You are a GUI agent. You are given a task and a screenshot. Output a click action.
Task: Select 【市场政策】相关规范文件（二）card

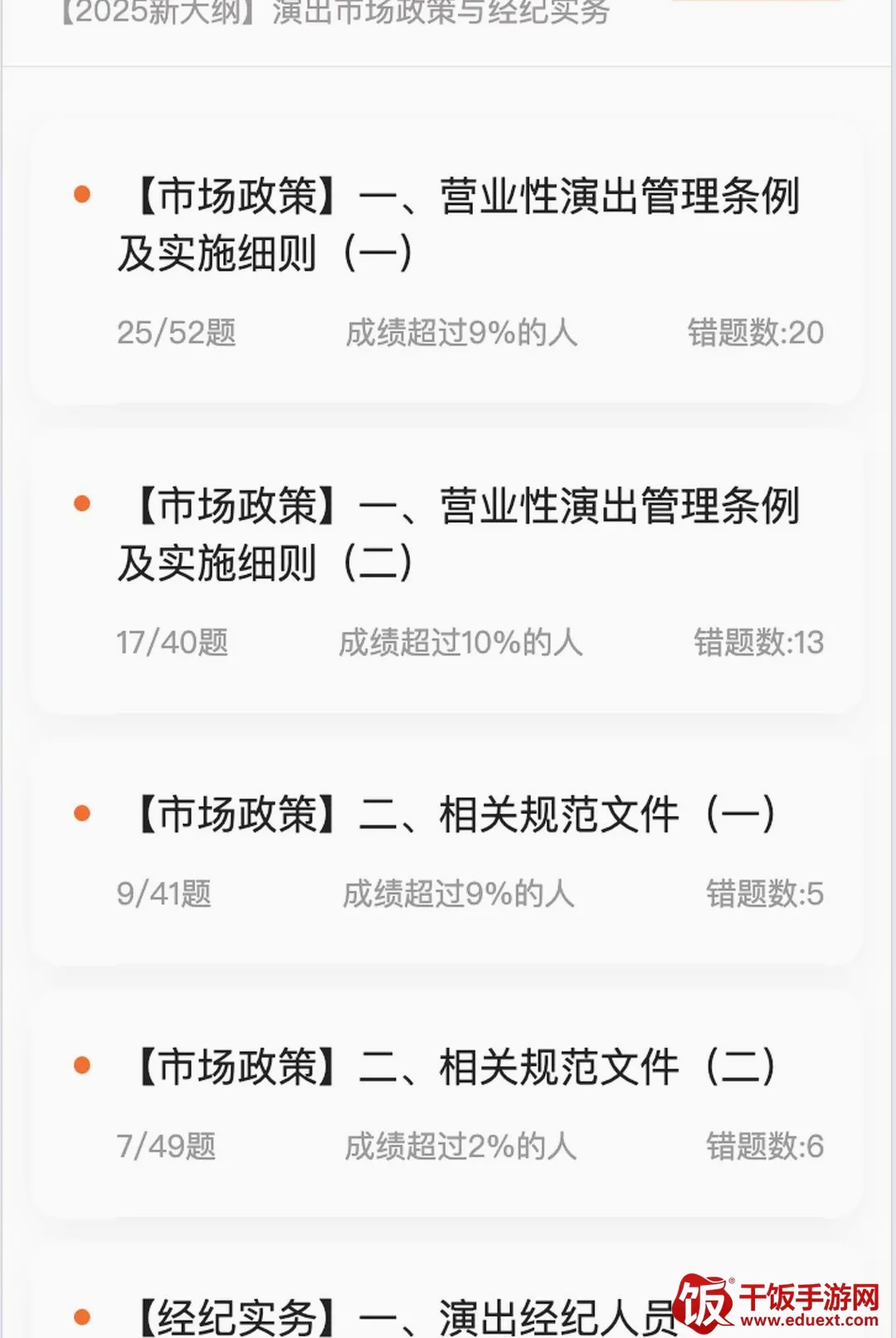446,1106
